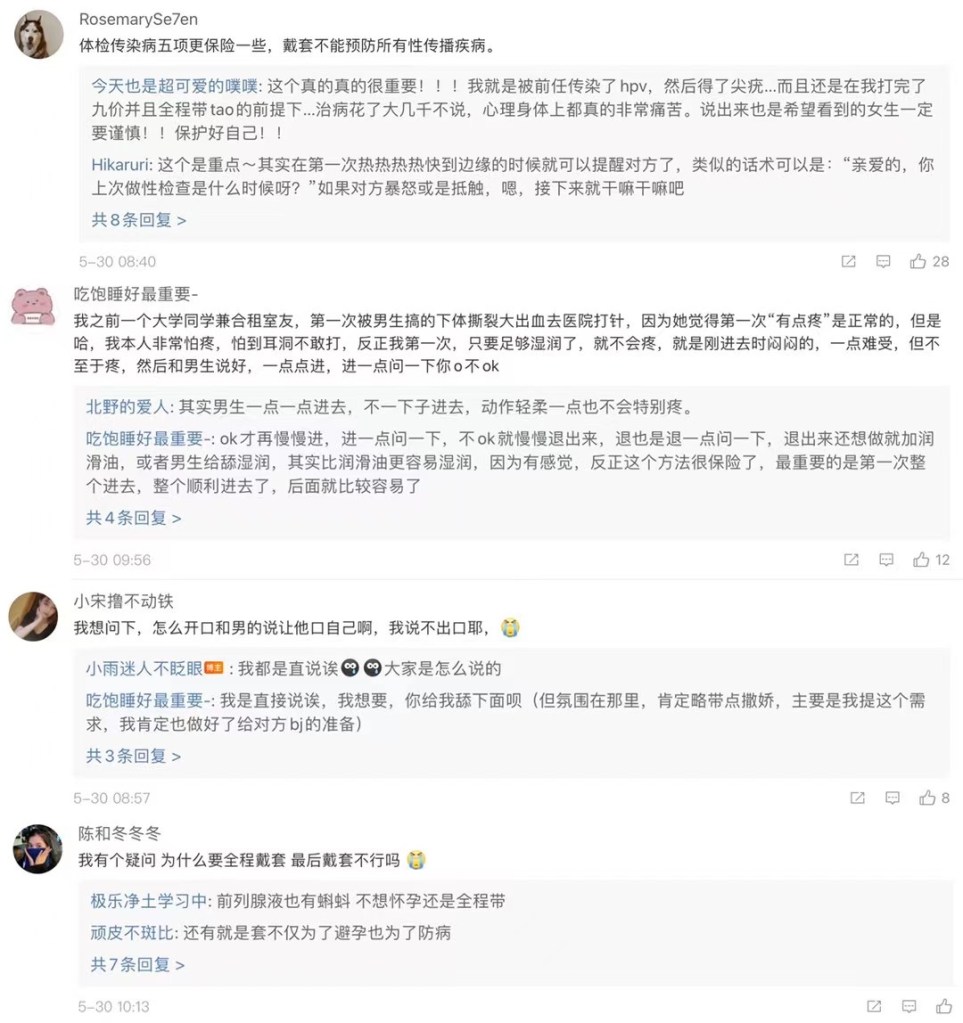Reply to 小宋撸不动铁's comment
Image resolution: width=963 pixels, height=1023 pixels.
tap(892, 797)
